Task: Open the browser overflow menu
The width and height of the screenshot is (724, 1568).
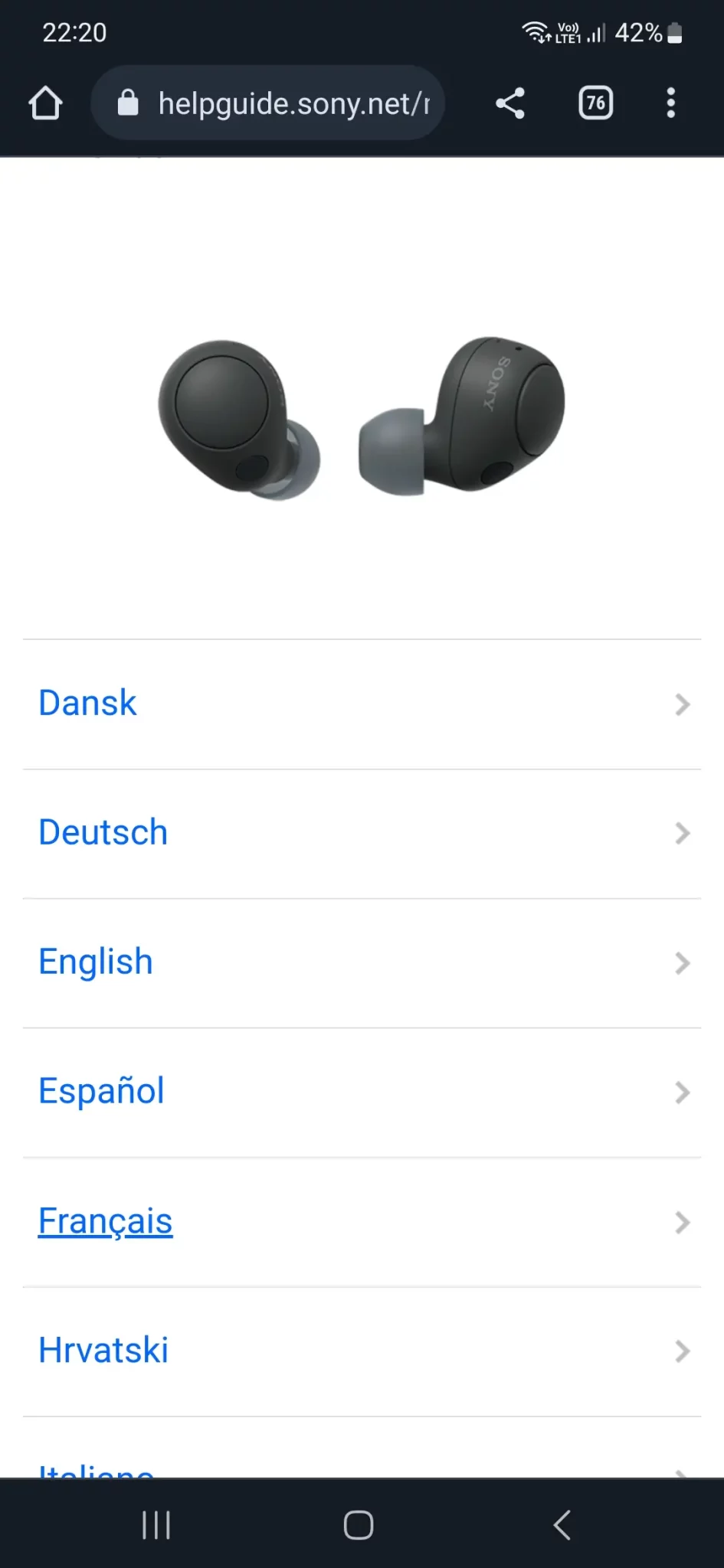Action: click(671, 103)
